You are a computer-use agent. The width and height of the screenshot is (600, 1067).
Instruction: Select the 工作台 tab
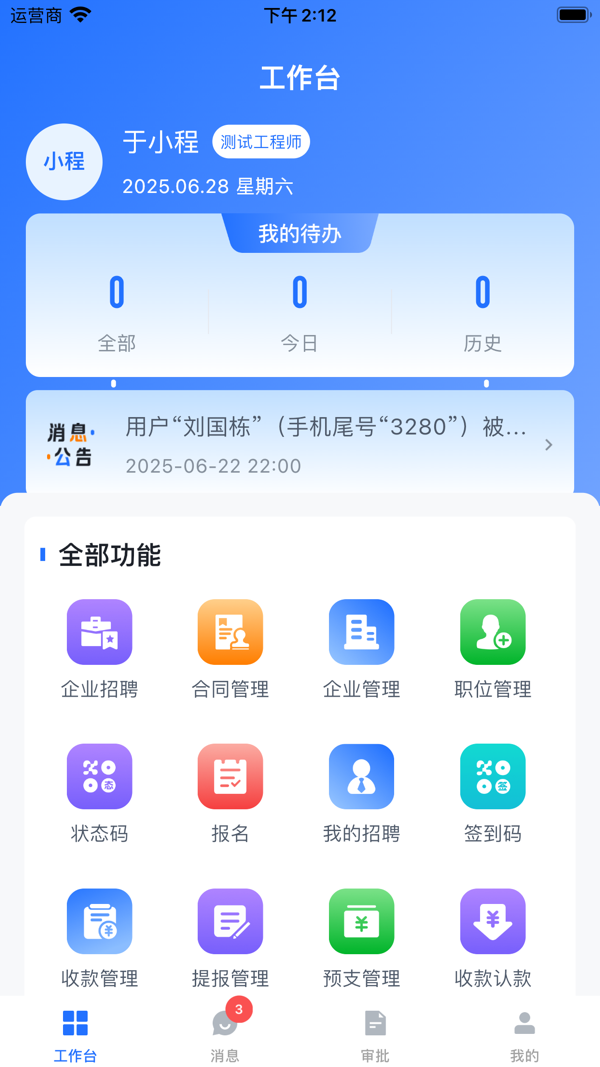[75, 1033]
